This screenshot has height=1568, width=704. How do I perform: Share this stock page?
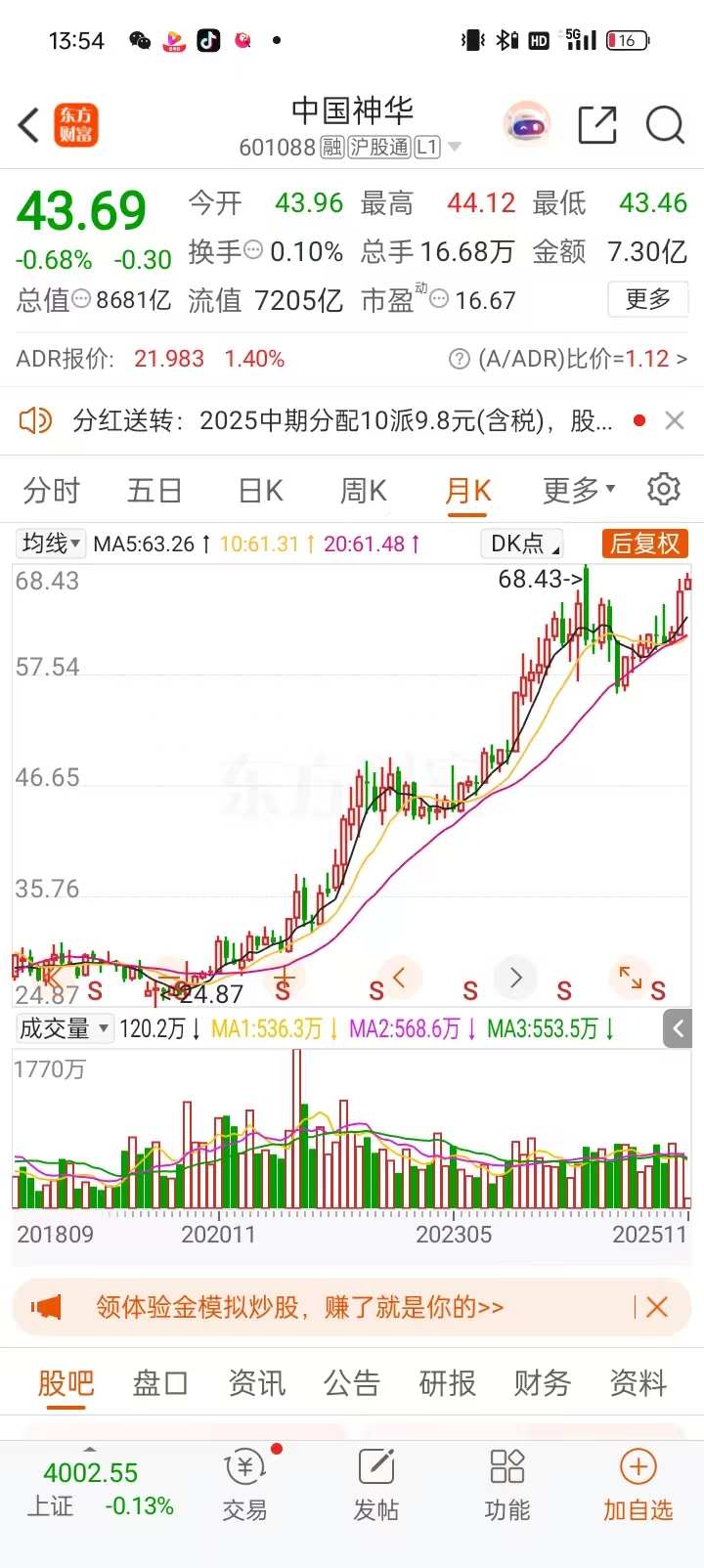click(x=596, y=125)
